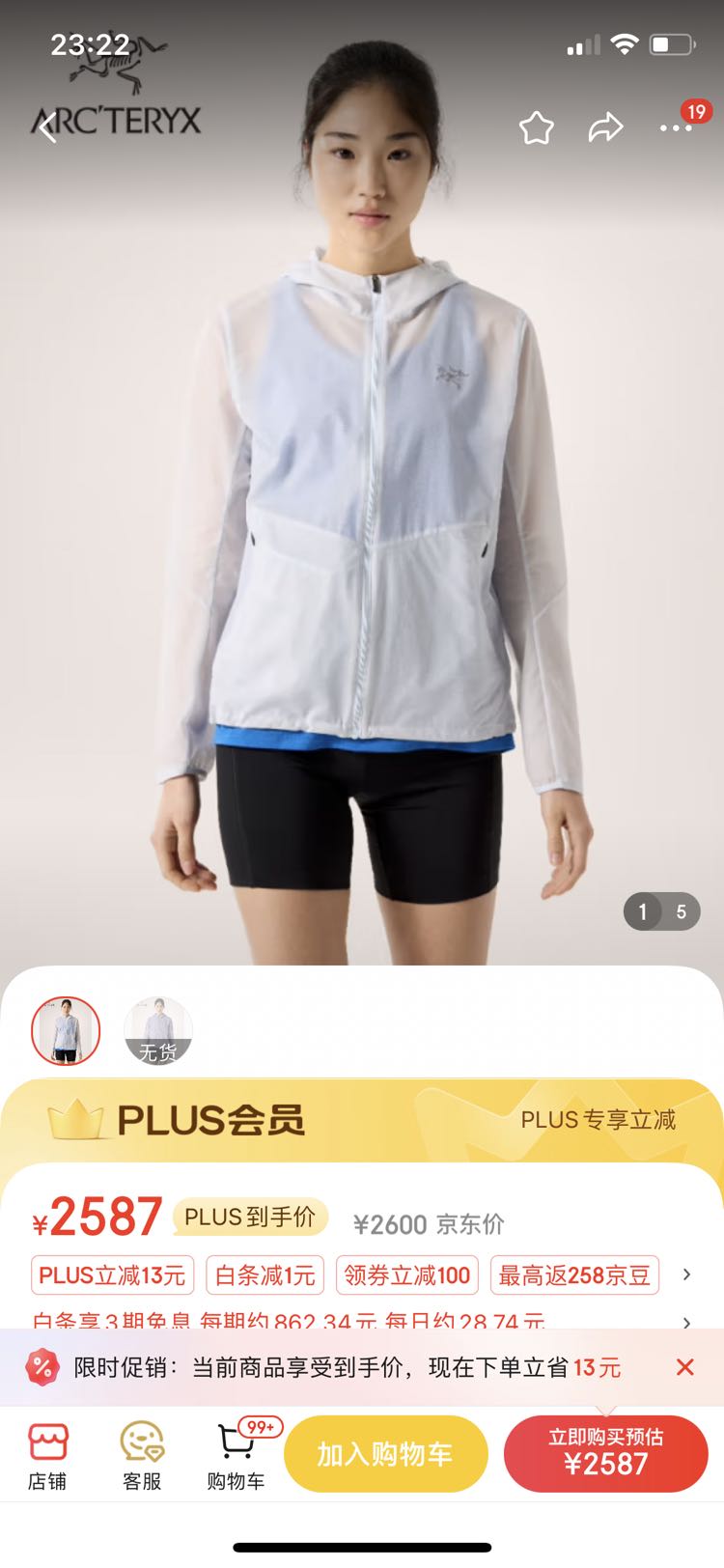Viewport: 724px width, 1568px height.
Task: Share this product
Action: (605, 127)
